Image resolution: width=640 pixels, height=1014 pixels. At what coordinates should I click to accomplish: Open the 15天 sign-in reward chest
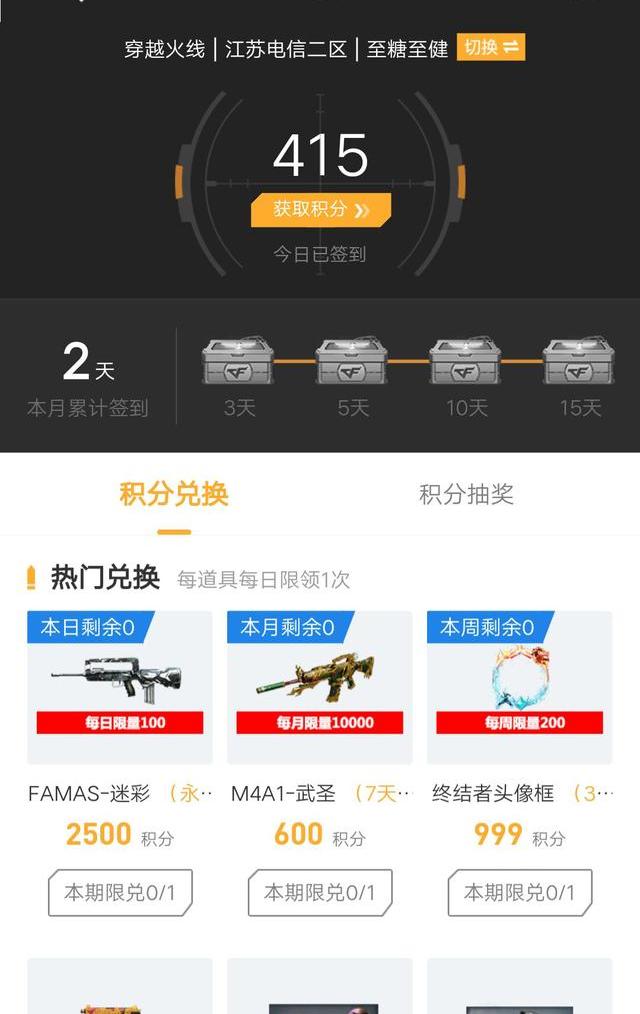579,362
